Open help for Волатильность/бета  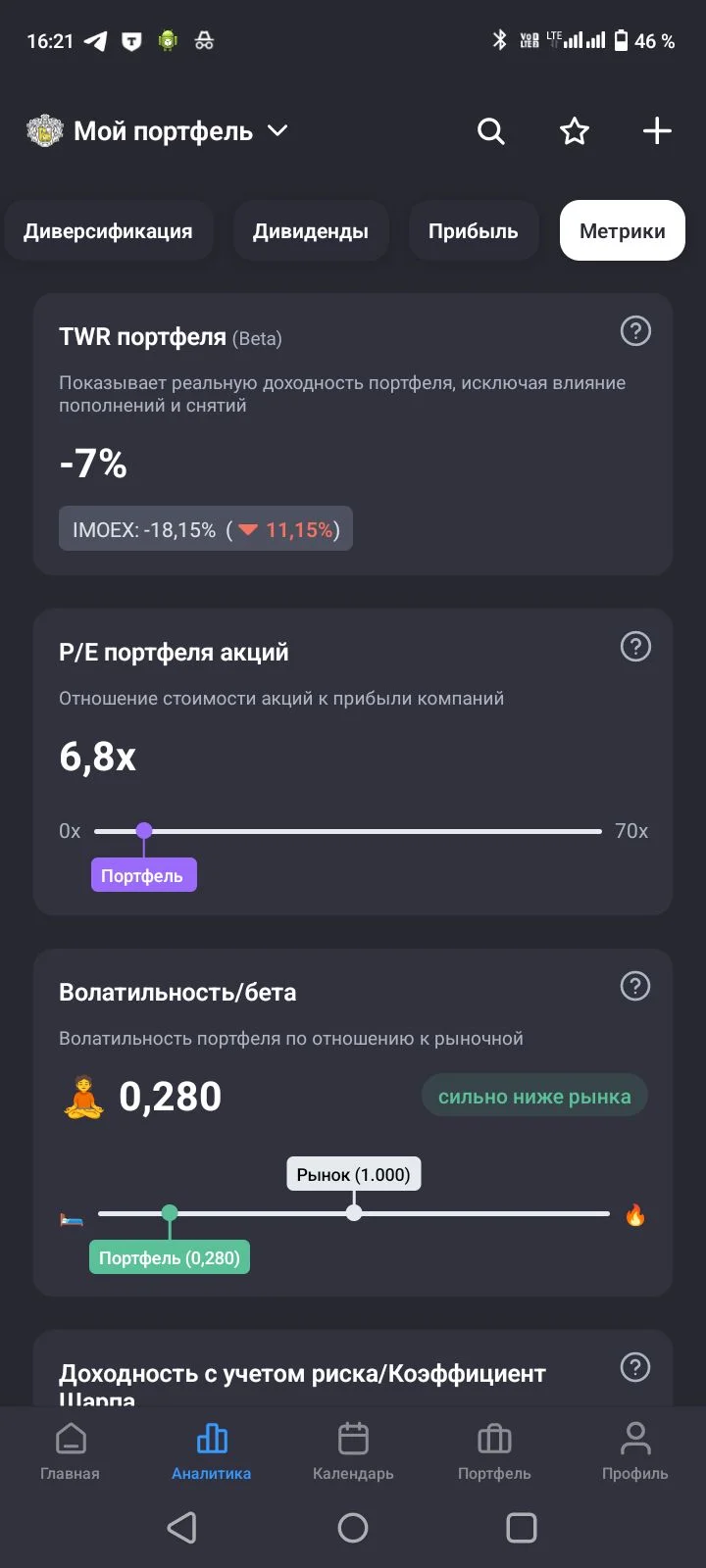pos(635,987)
